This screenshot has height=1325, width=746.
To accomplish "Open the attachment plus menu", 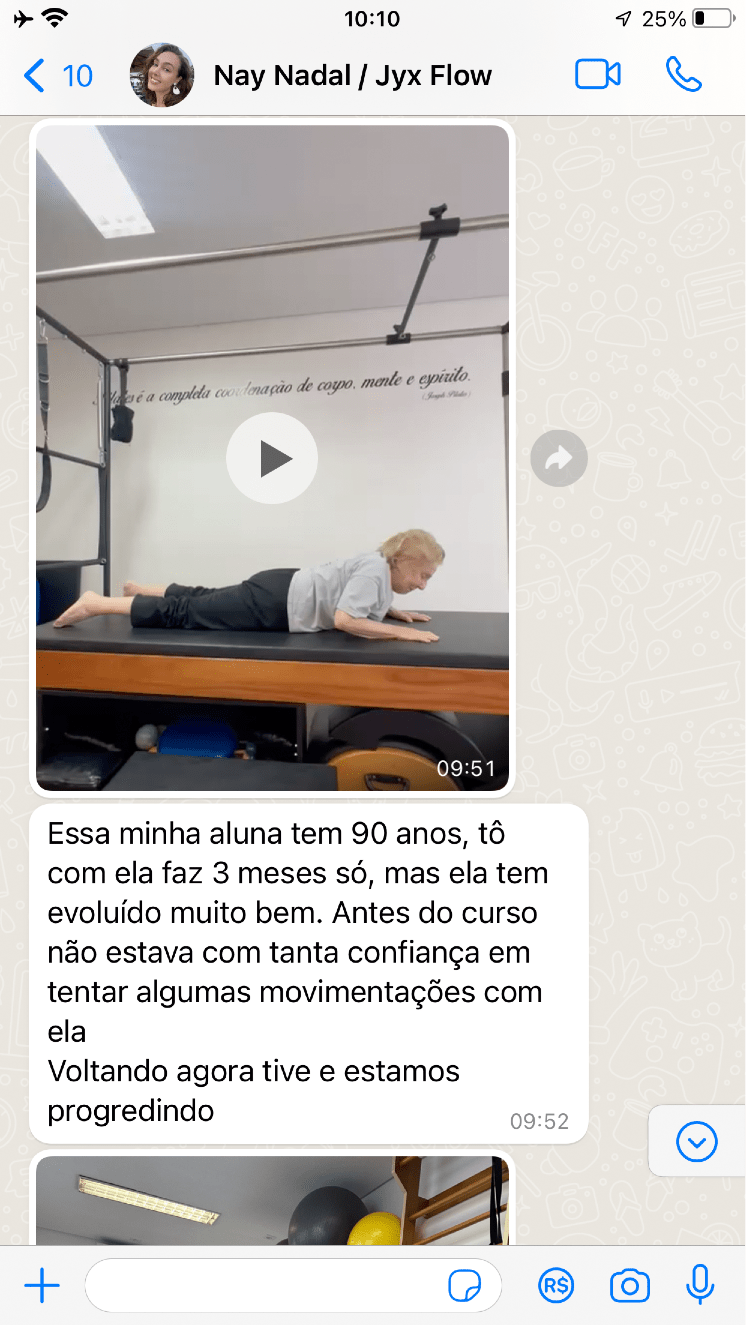I will pyautogui.click(x=41, y=1286).
